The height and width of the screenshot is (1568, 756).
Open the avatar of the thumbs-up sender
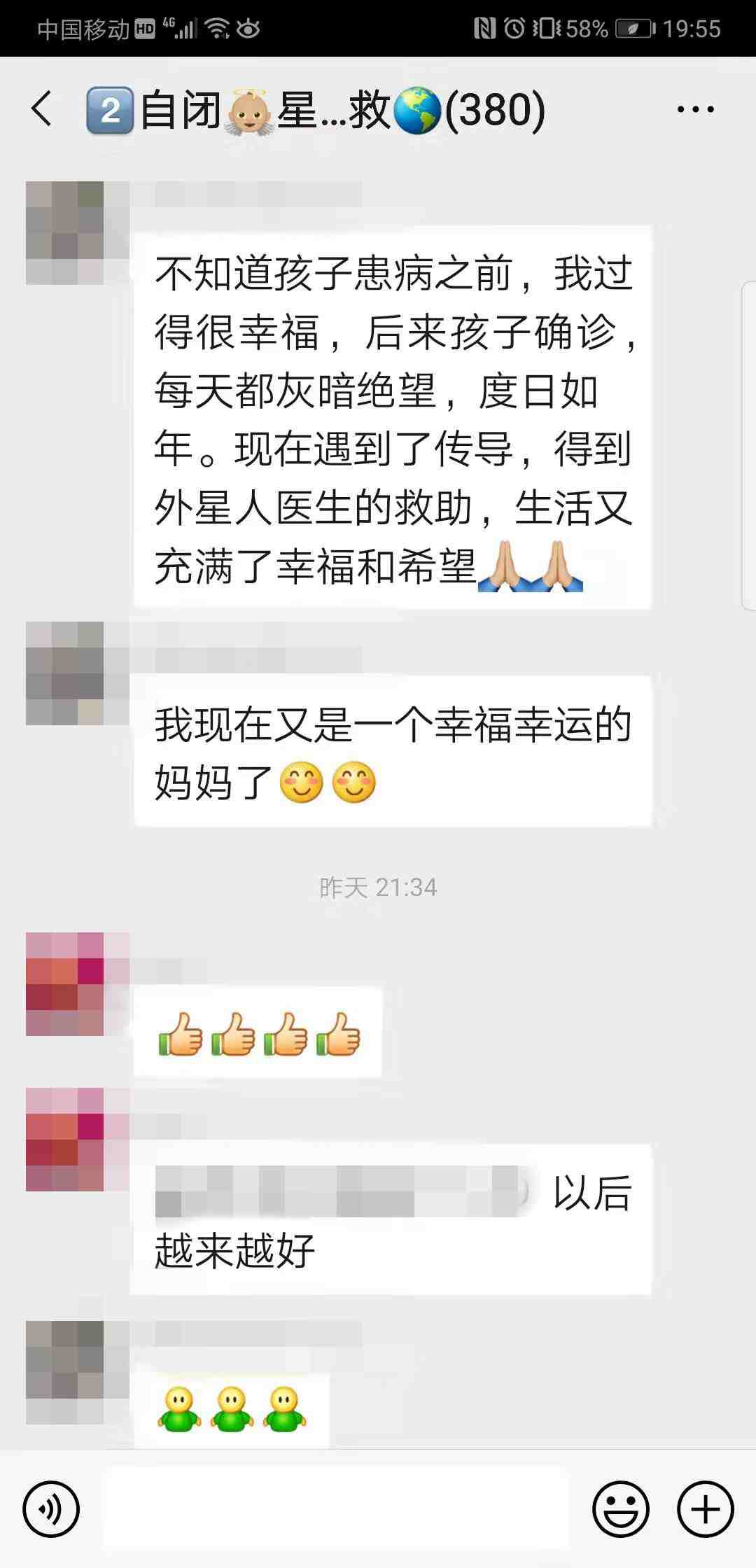64,983
